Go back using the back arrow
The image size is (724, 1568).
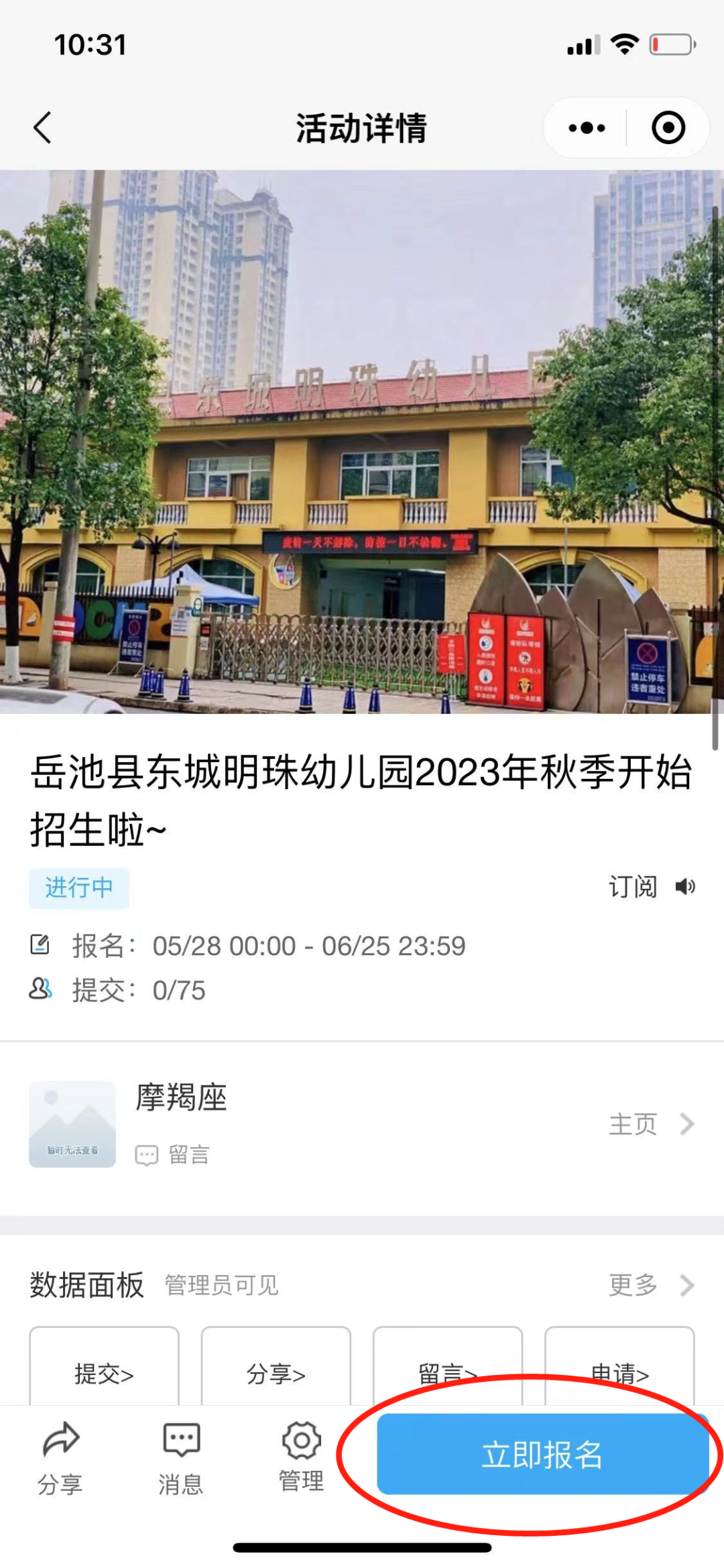click(x=43, y=127)
